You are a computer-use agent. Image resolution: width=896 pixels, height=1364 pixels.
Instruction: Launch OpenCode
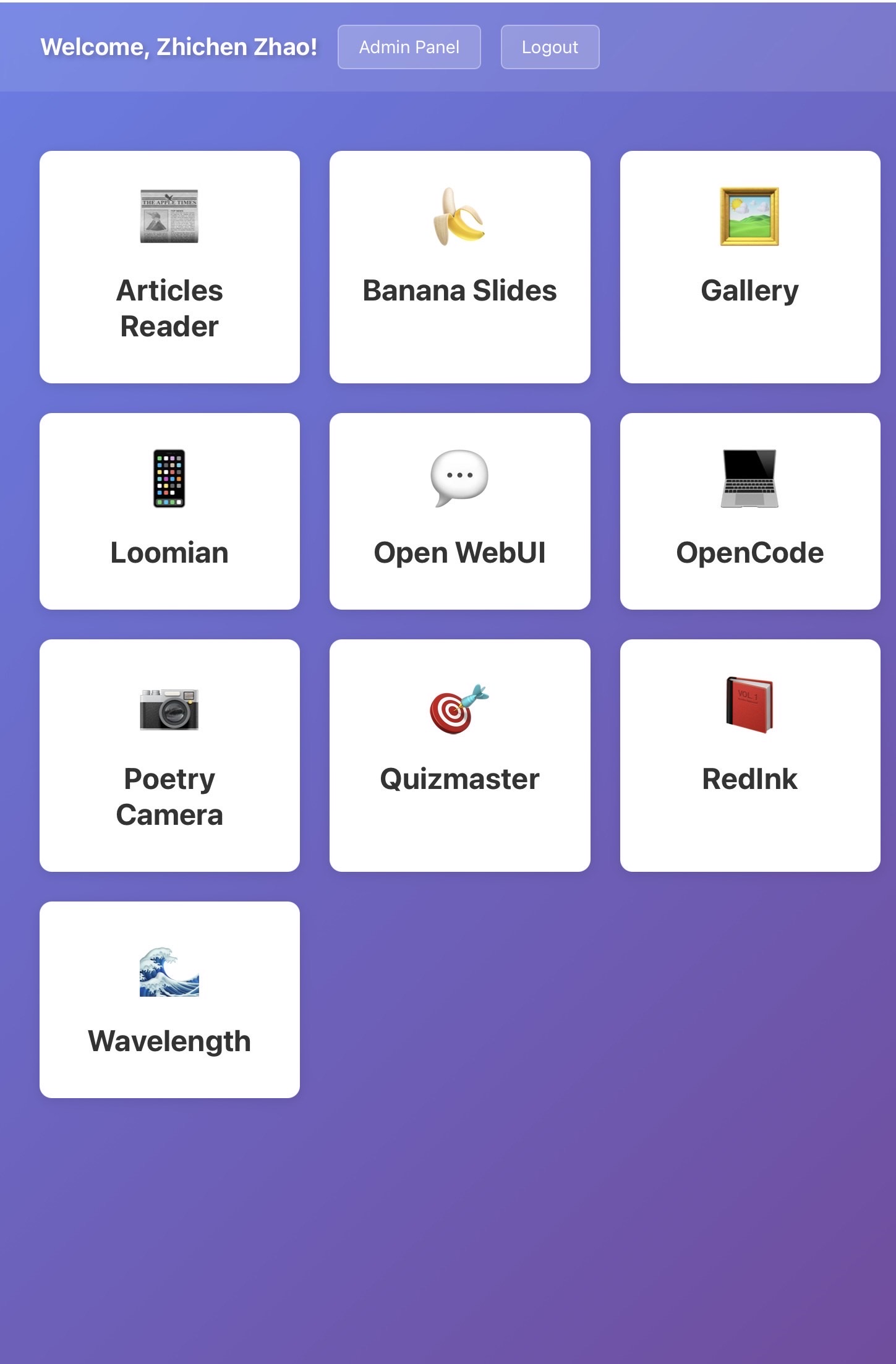(x=749, y=511)
